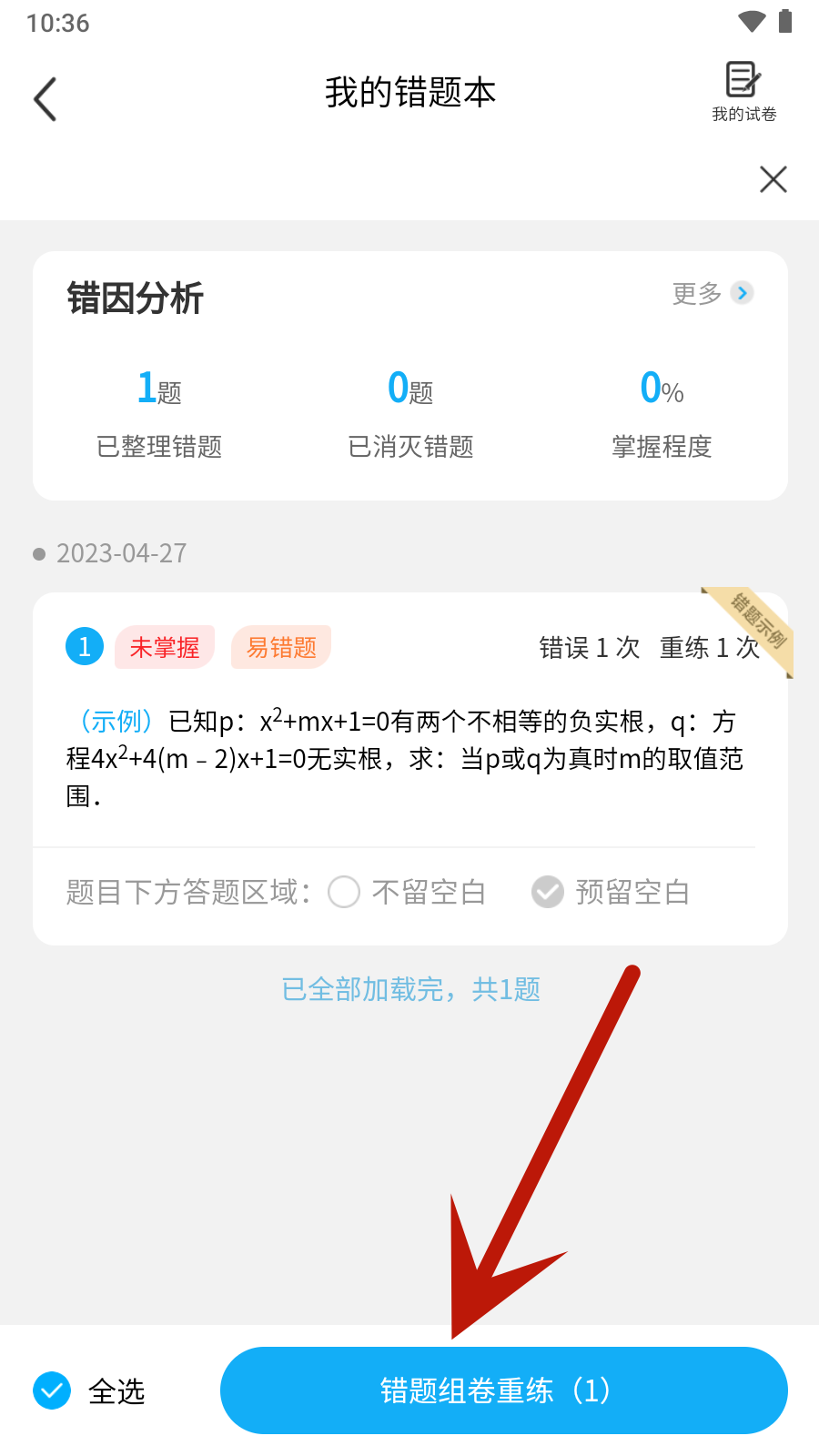This screenshot has height=1456, width=819.
Task: Tap the Wi-Fi icon in status bar
Action: point(752,21)
